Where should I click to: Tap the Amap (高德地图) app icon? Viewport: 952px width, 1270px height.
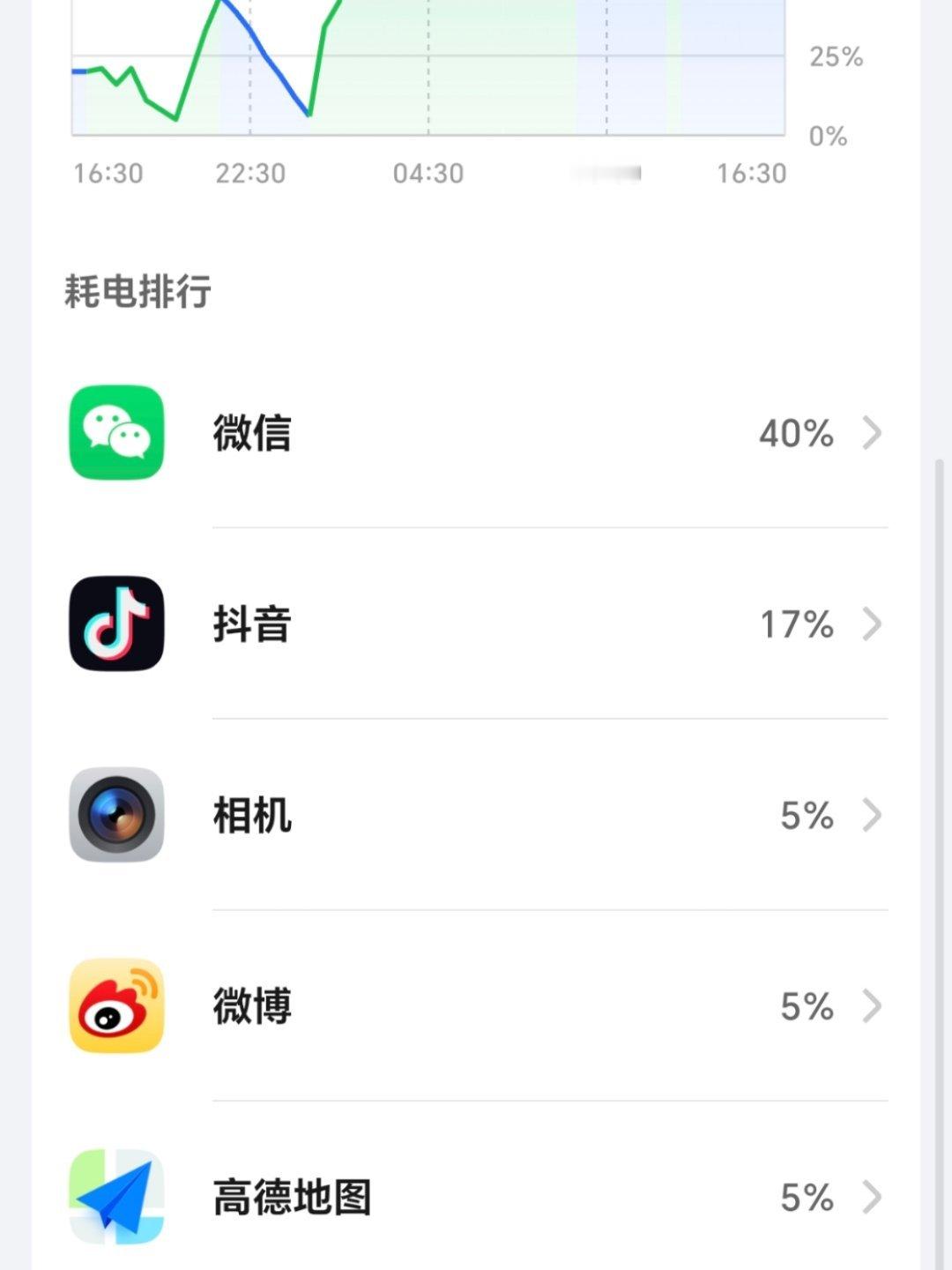point(116,1195)
